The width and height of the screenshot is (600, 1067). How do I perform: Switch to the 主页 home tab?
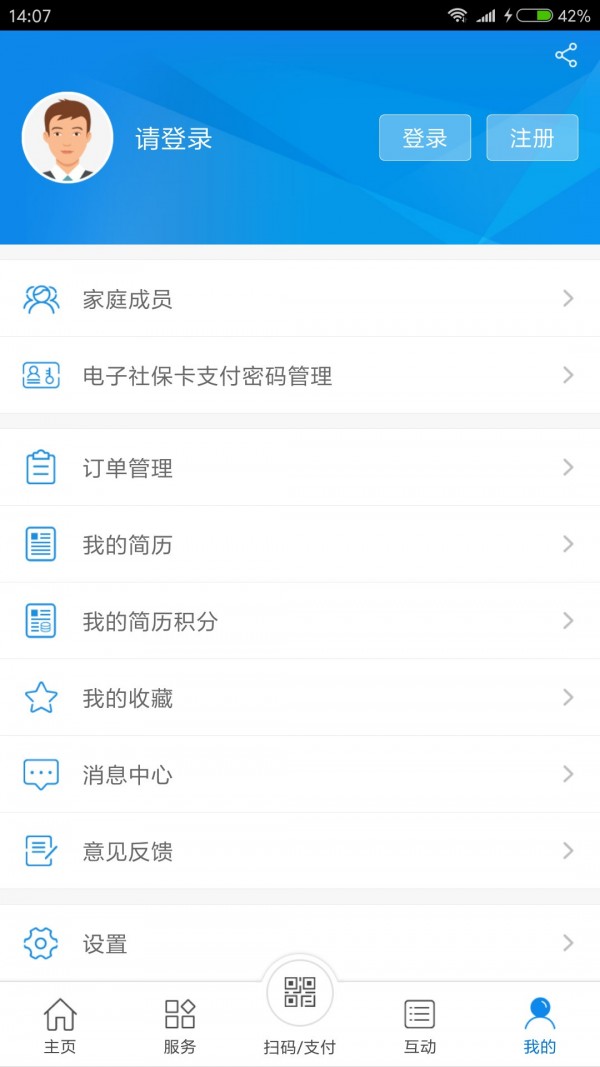[60, 1026]
